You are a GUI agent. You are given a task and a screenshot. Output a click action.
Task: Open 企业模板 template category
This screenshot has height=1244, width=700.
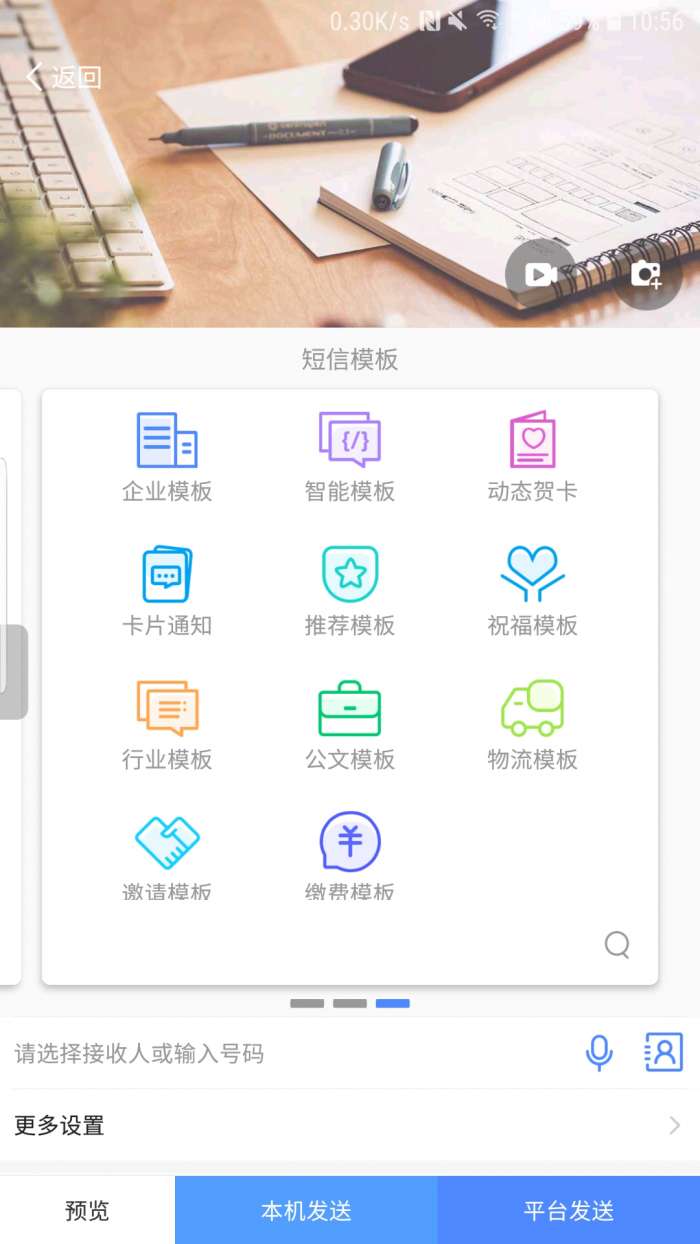click(167, 456)
